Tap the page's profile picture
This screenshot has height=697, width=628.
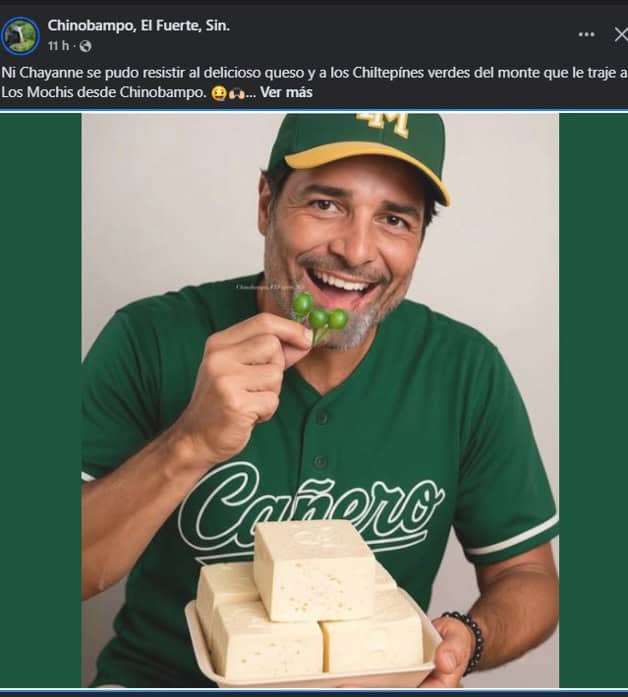click(x=20, y=35)
